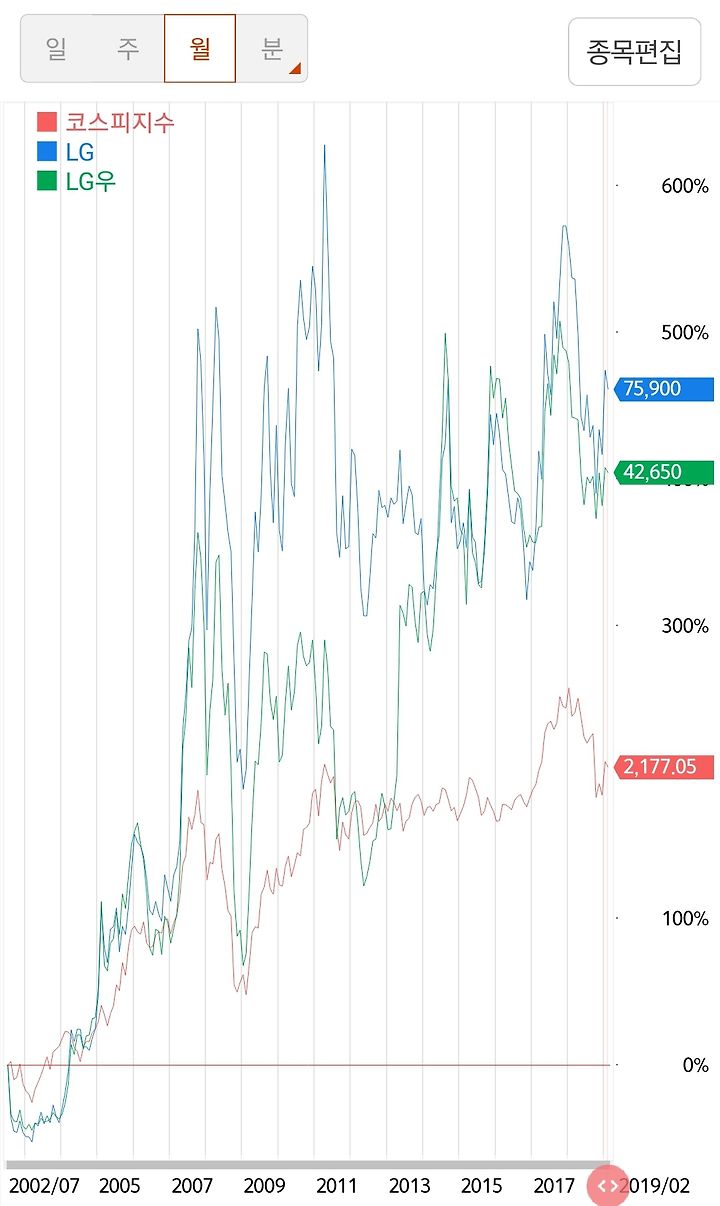Switch to the 주 (weekly) chart tab
Image resolution: width=720 pixels, height=1206 pixels.
[x=128, y=49]
